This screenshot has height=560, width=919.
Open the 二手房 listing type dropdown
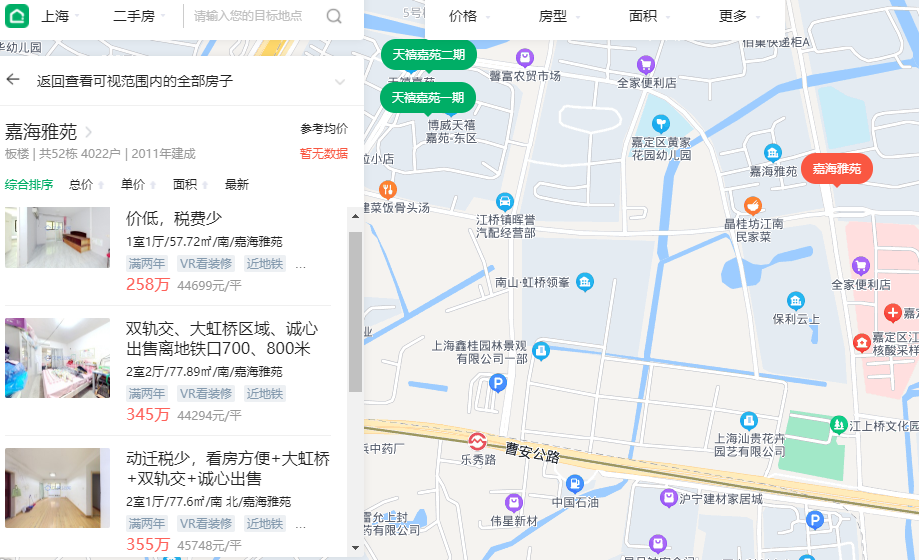(138, 16)
